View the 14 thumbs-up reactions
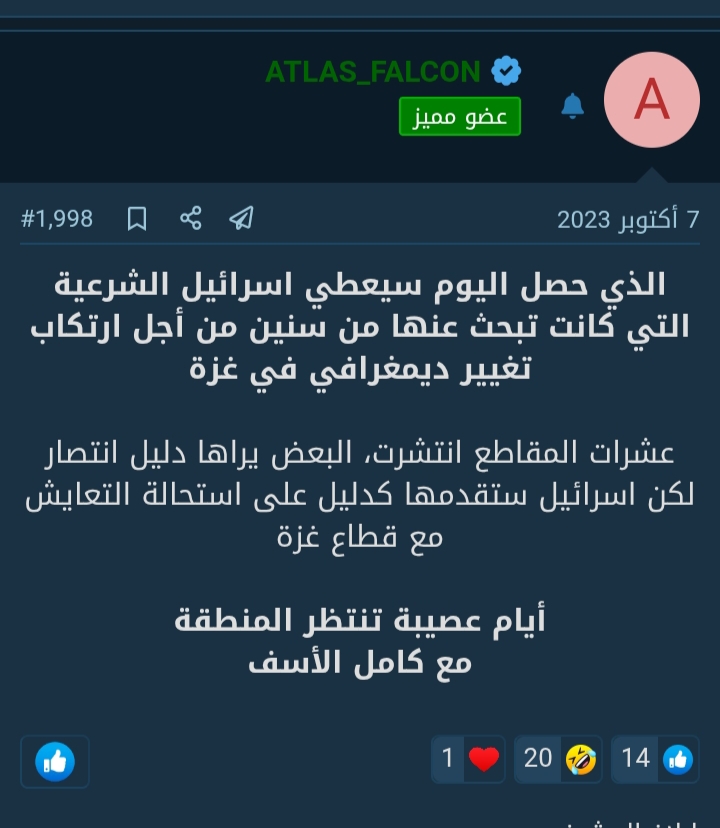Viewport: 720px width, 828px height. 656,759
